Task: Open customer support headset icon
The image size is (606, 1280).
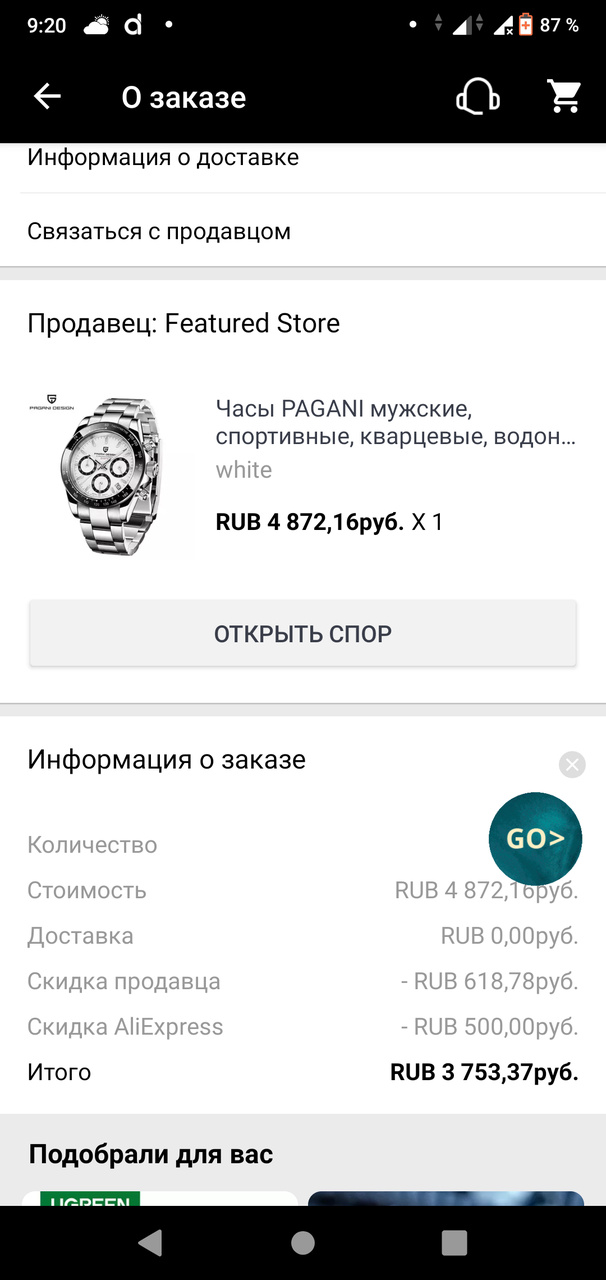Action: tap(478, 97)
